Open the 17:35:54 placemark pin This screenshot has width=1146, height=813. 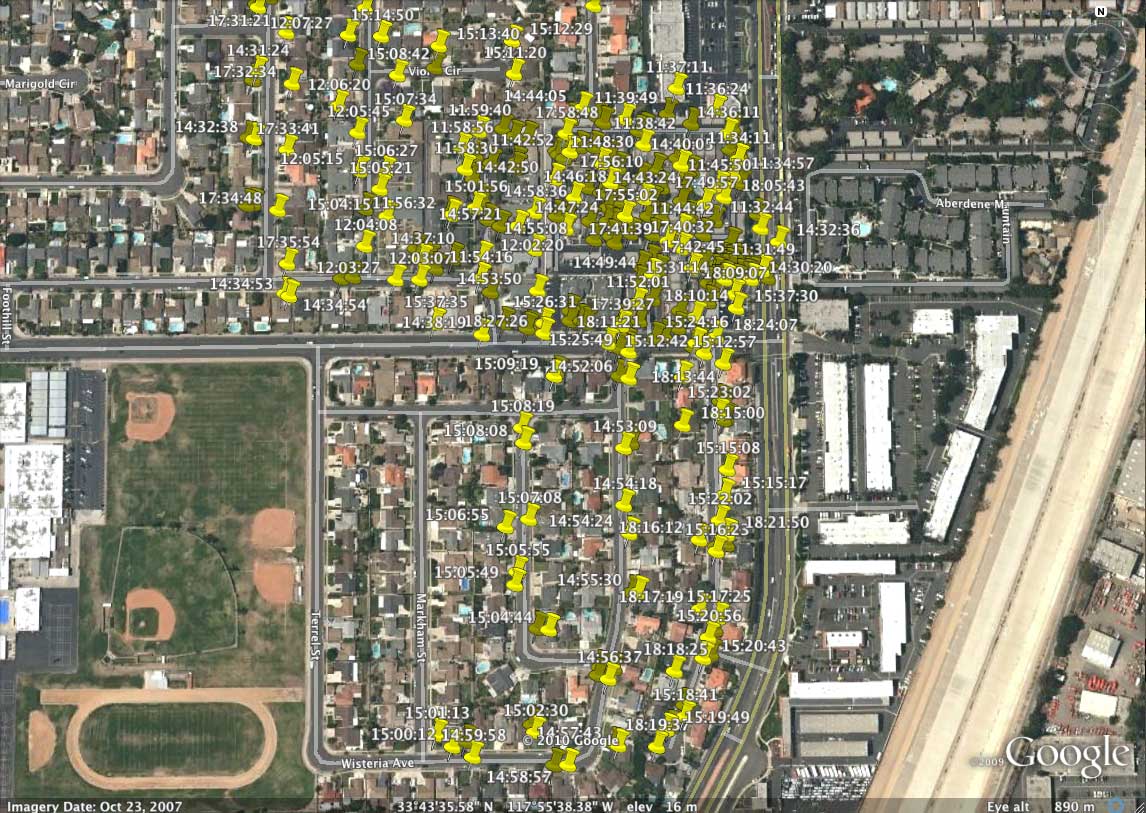pyautogui.click(x=289, y=260)
